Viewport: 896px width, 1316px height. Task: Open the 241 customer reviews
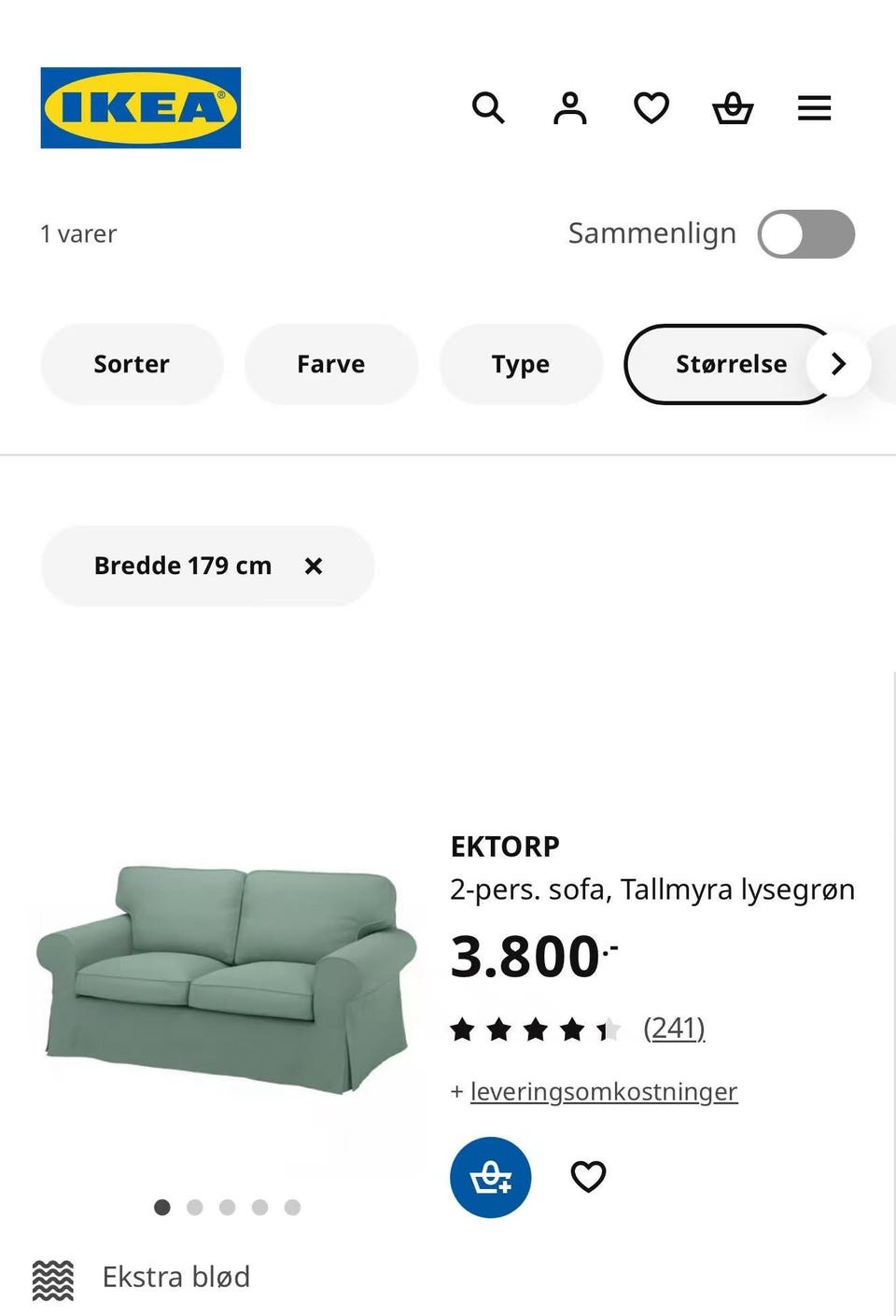point(674,1028)
